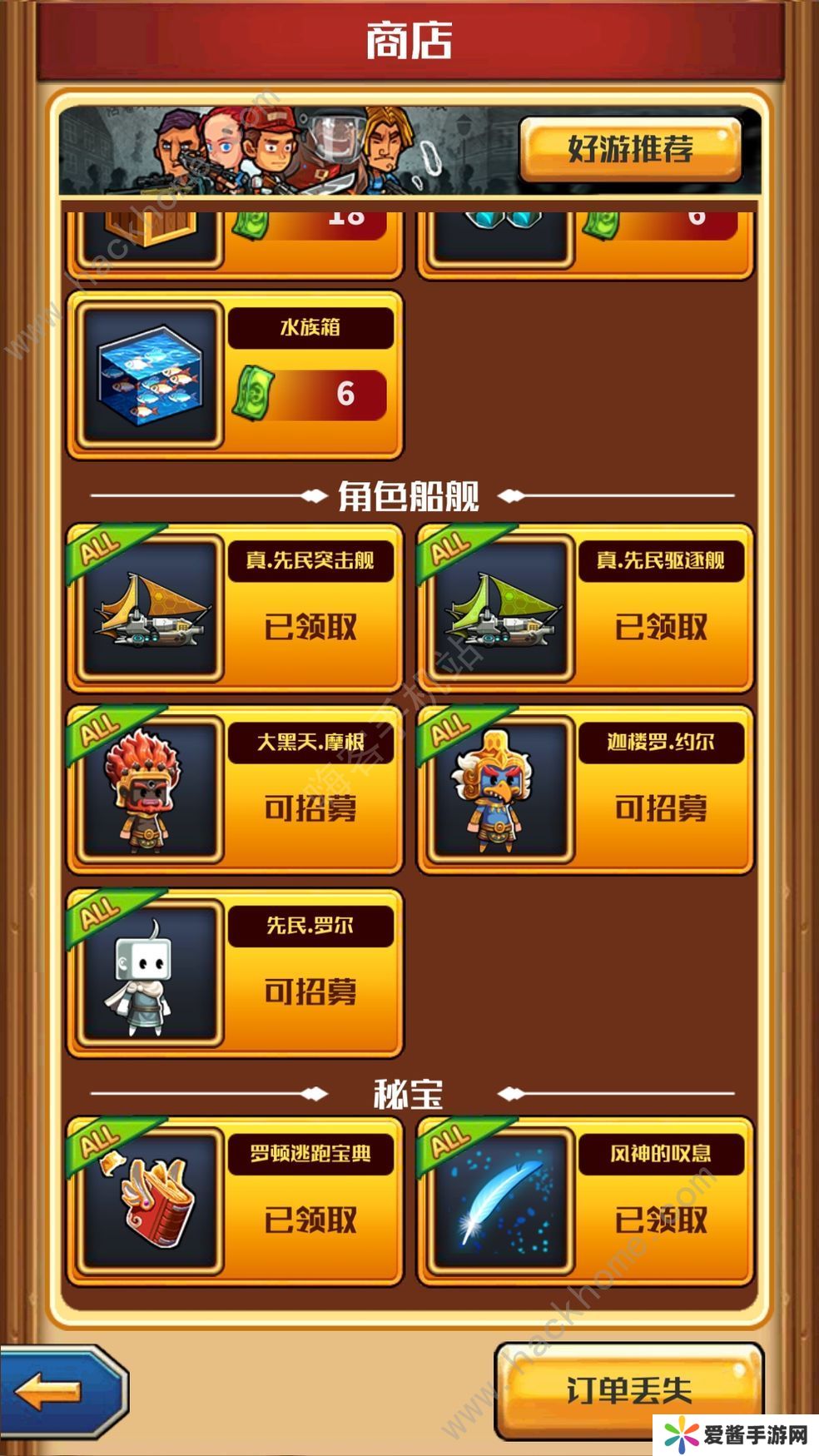Open the 真.先民突击舰 ship card
The height and width of the screenshot is (1456, 819).
coord(236,609)
